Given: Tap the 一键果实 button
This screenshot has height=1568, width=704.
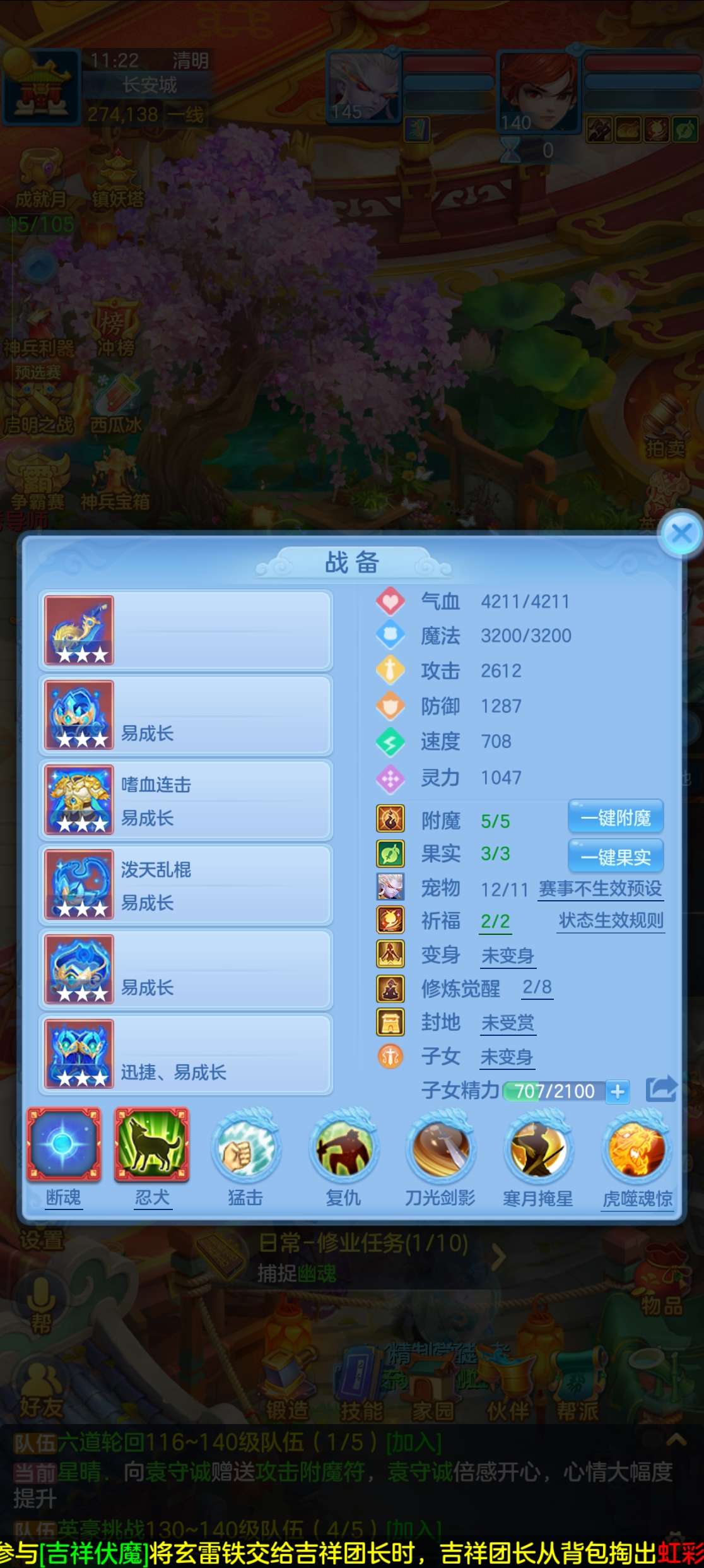Looking at the screenshot, I should coord(615,857).
